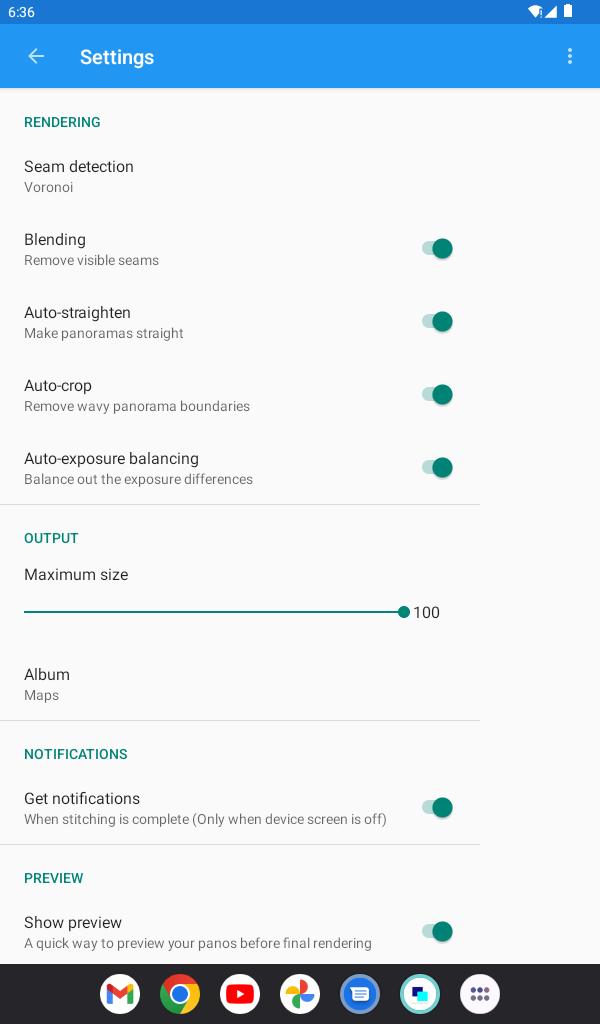Open the all apps drawer
The height and width of the screenshot is (1024, 600).
pyautogui.click(x=481, y=994)
